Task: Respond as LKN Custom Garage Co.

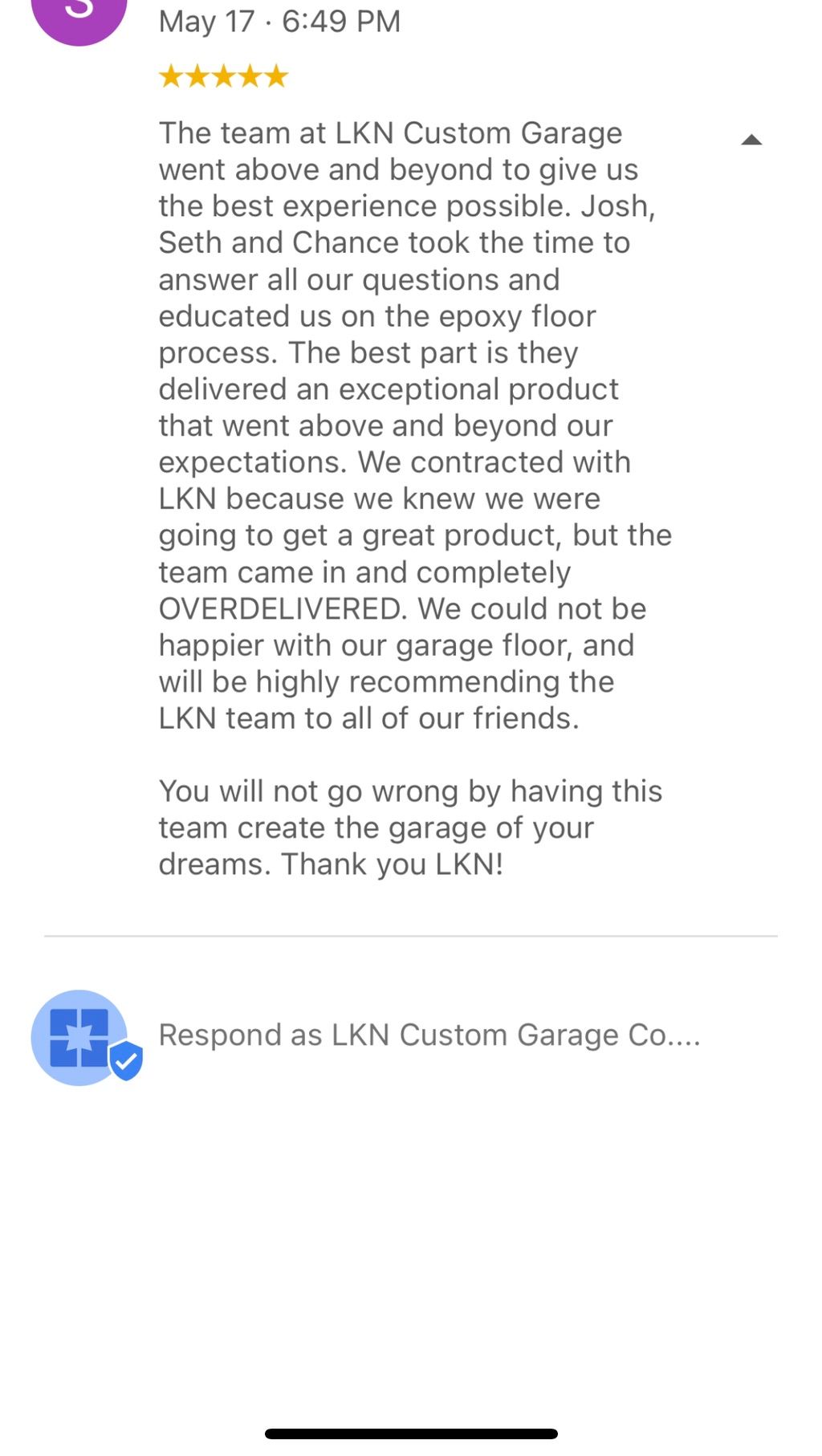Action: click(x=429, y=1035)
